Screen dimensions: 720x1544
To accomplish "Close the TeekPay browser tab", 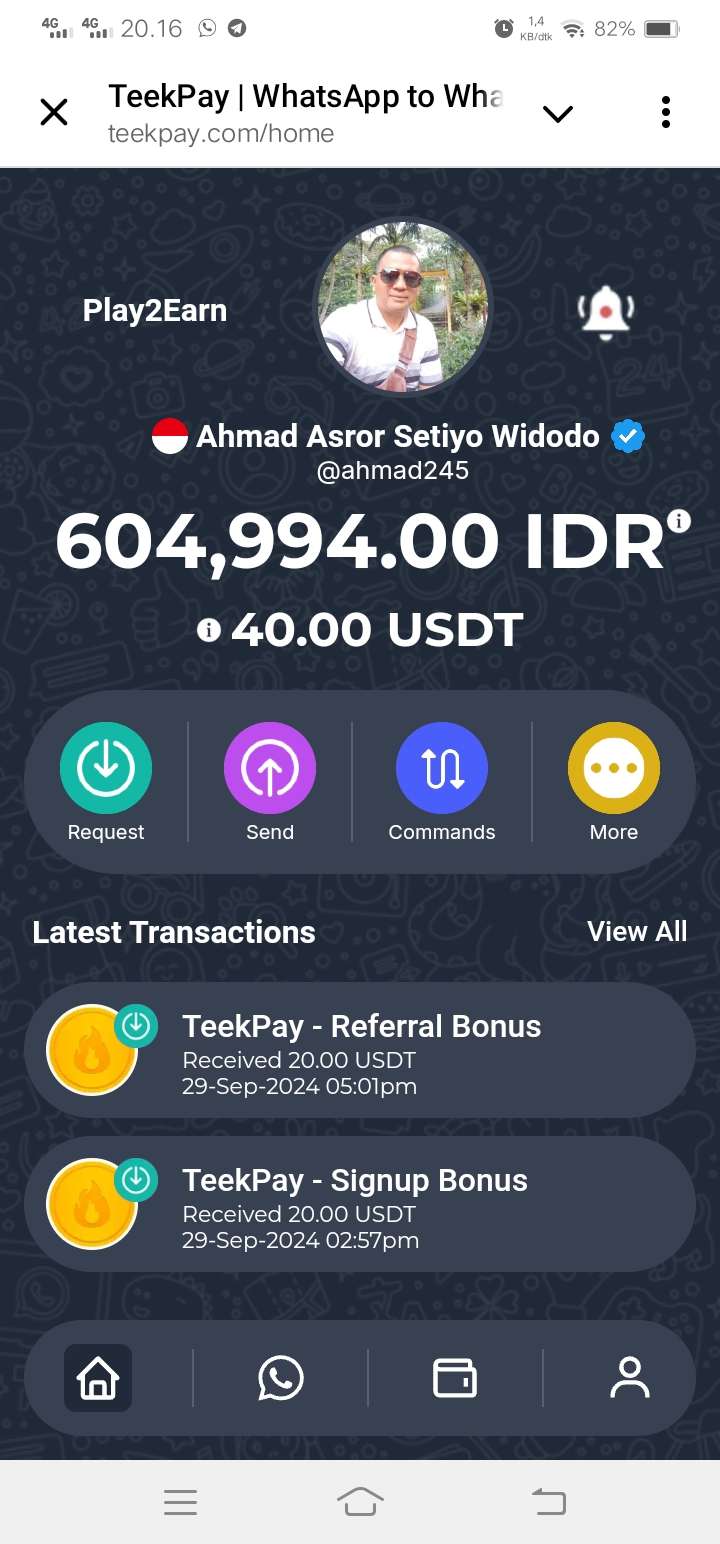I will point(54,113).
